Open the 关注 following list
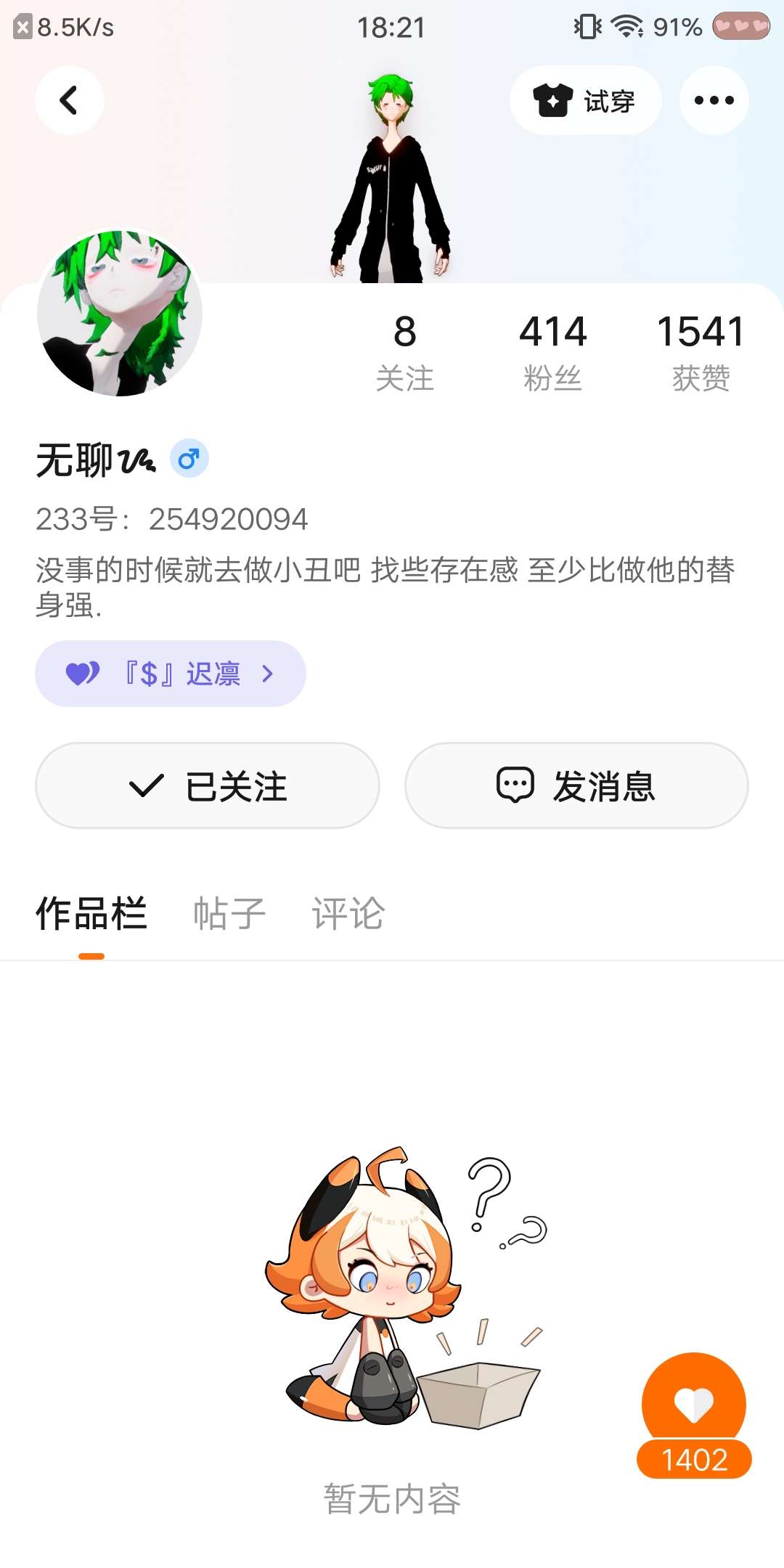784x1568 pixels. coord(404,354)
